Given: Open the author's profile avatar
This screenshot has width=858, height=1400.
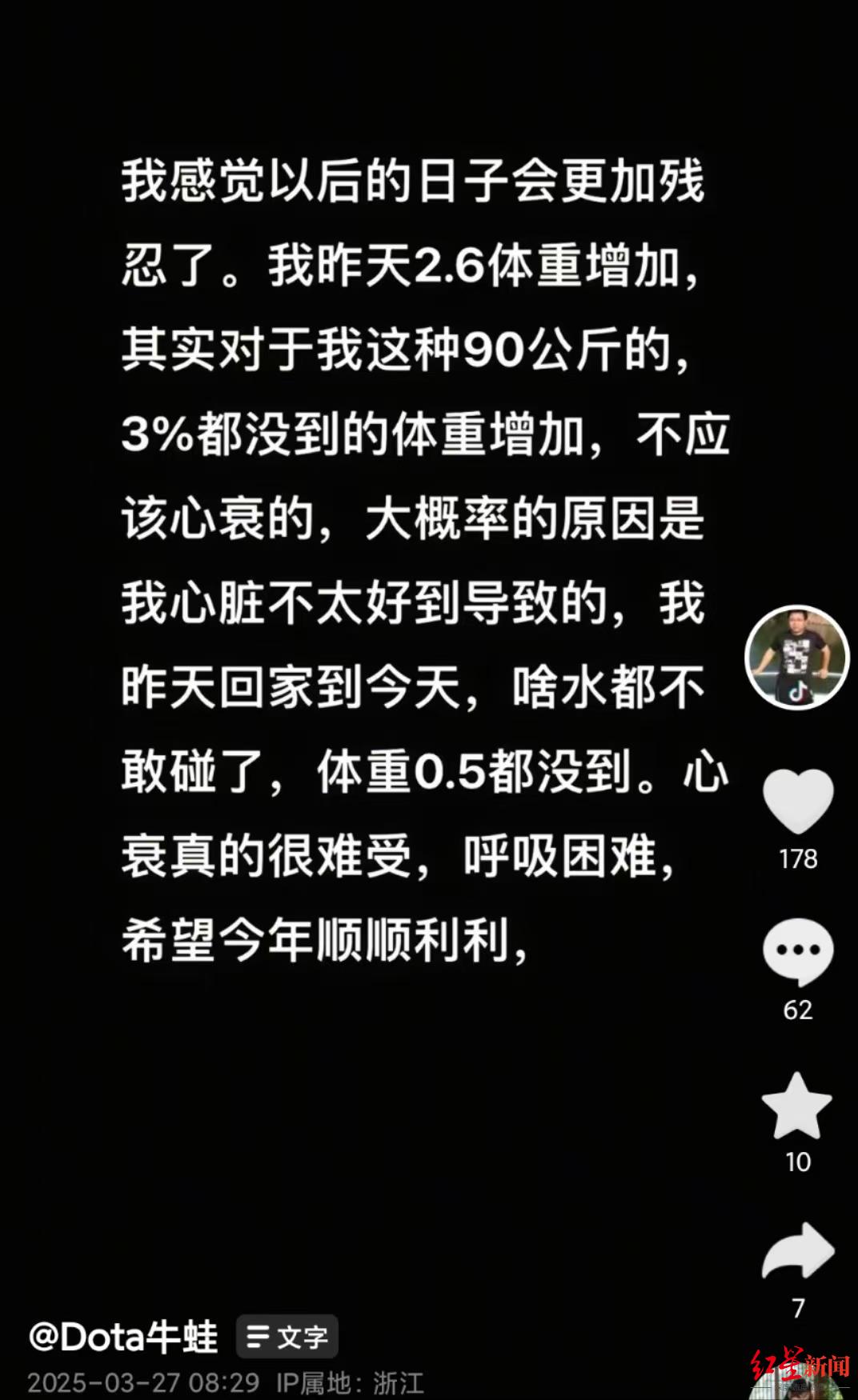Looking at the screenshot, I should pyautogui.click(x=796, y=658).
